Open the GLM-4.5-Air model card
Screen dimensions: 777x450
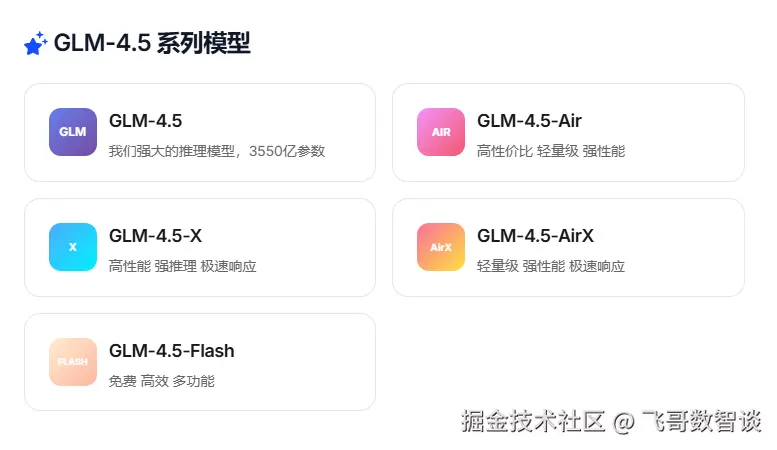[567, 133]
